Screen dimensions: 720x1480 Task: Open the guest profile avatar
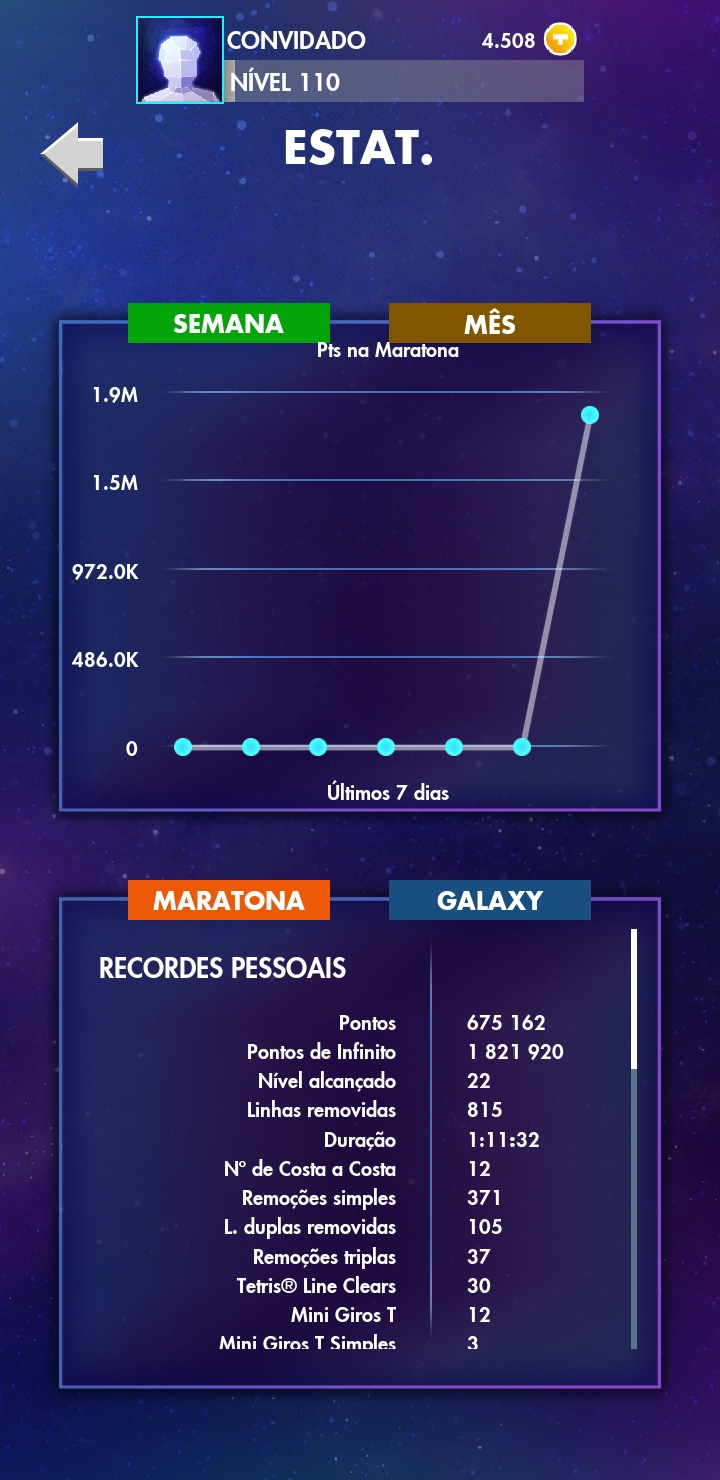[180, 60]
